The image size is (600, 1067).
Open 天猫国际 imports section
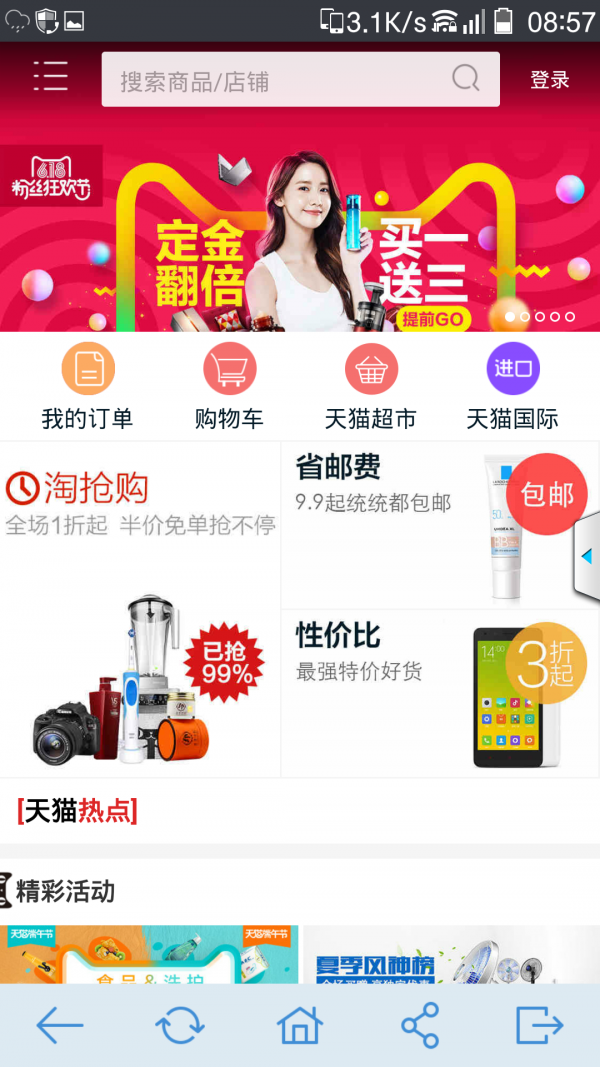point(512,388)
